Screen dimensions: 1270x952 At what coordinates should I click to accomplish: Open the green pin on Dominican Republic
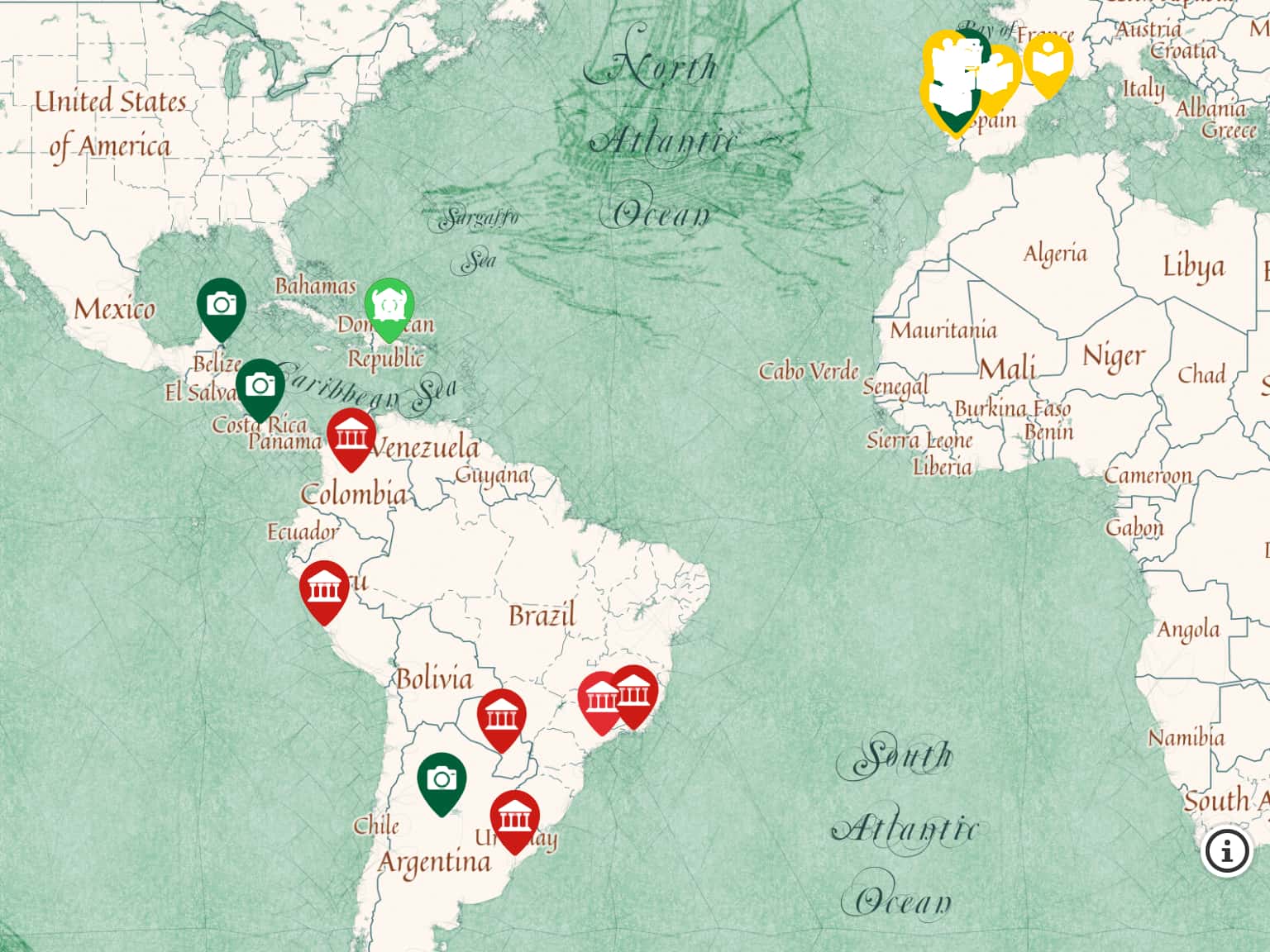389,306
